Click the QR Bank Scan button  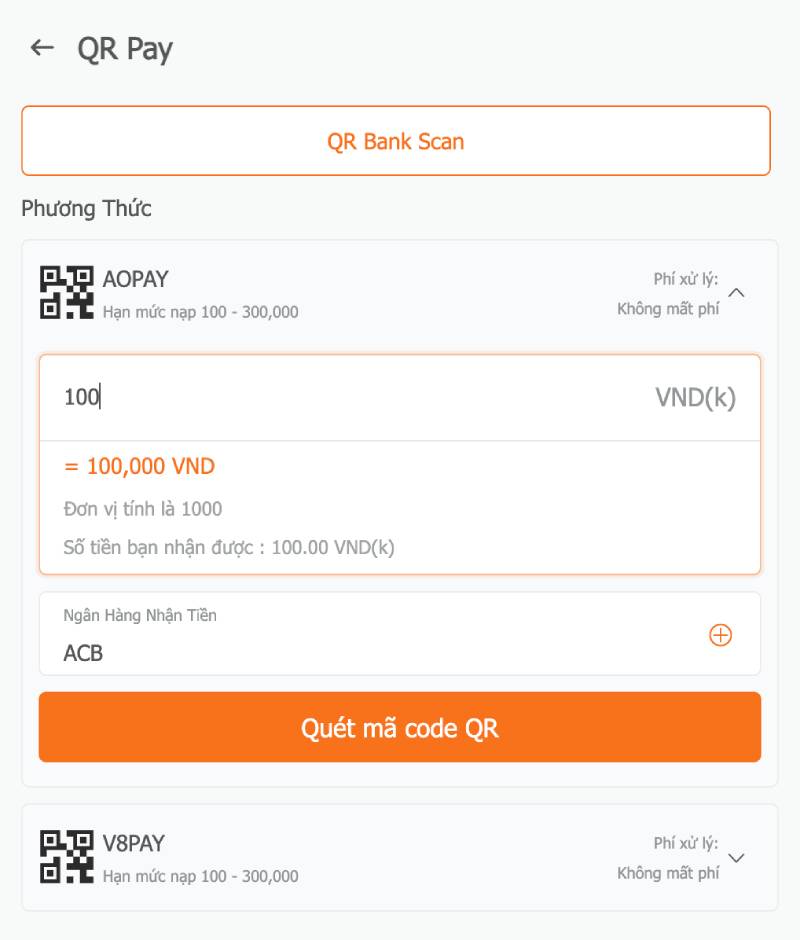coord(397,140)
